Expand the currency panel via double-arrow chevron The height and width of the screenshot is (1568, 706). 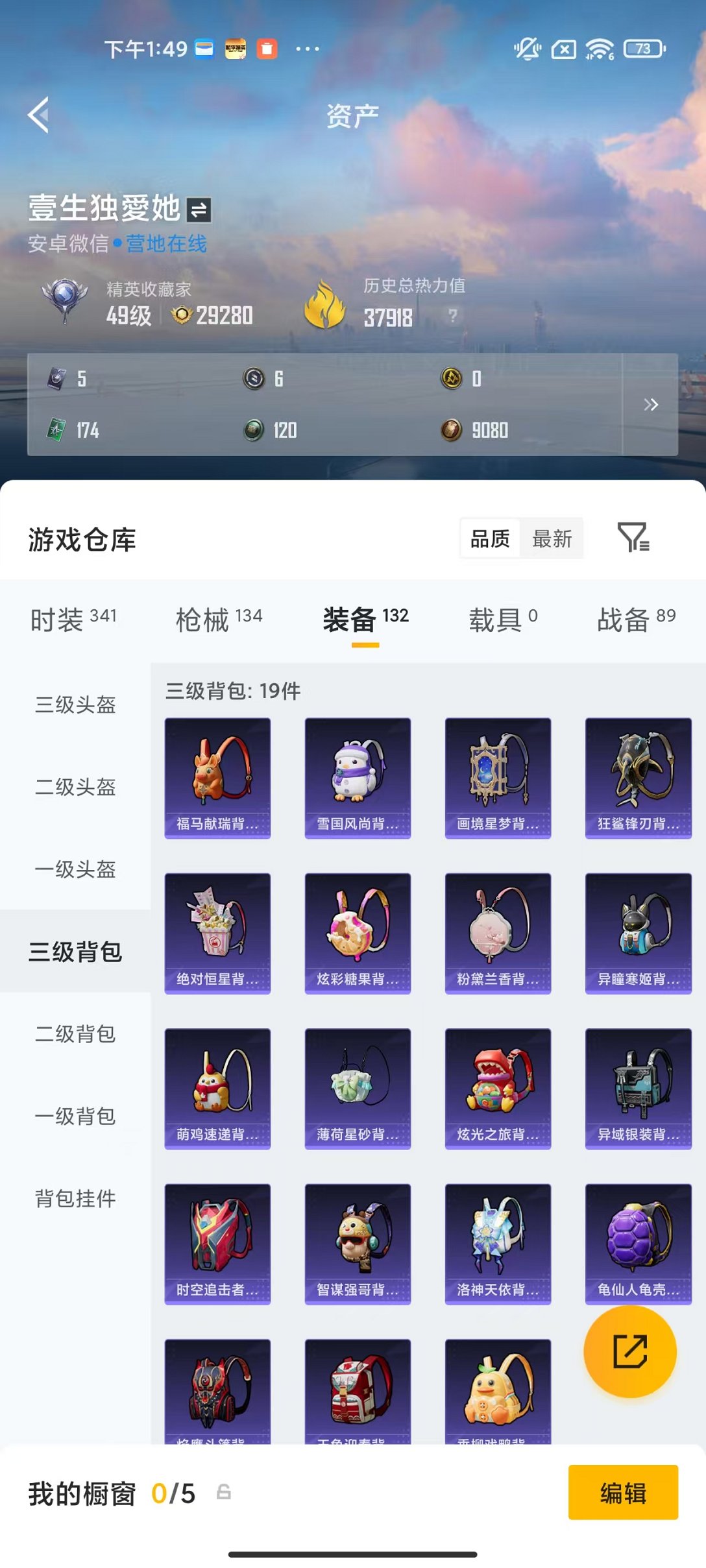[652, 405]
